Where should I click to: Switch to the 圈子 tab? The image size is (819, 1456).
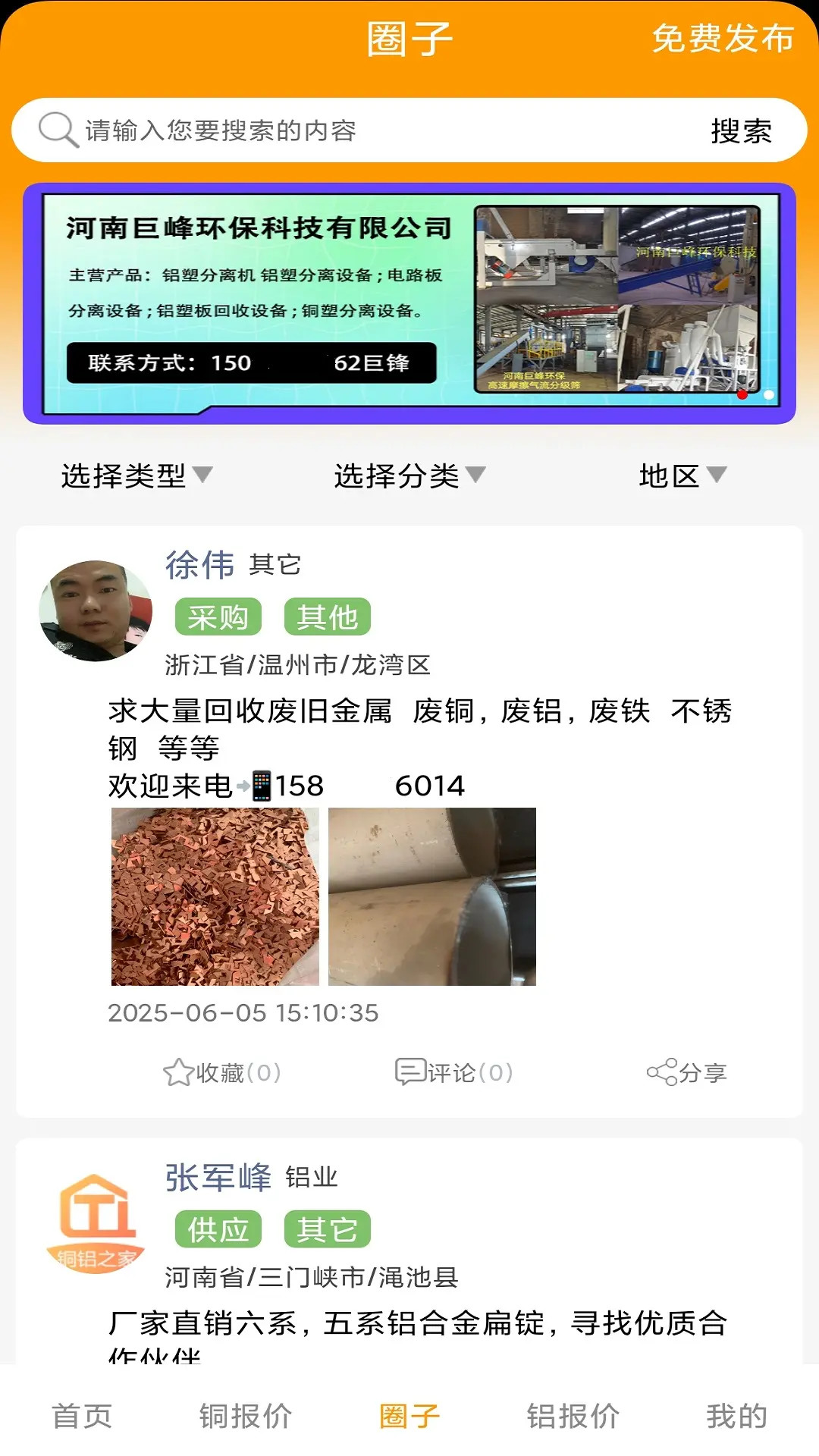pos(407,1413)
